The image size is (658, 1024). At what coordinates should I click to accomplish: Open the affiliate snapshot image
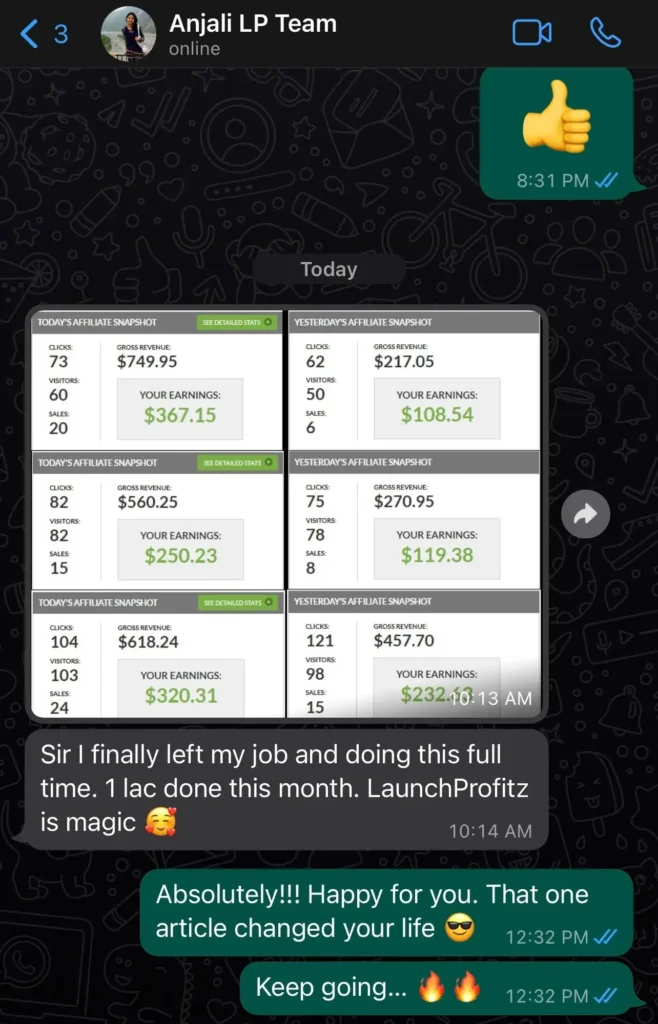pos(287,513)
